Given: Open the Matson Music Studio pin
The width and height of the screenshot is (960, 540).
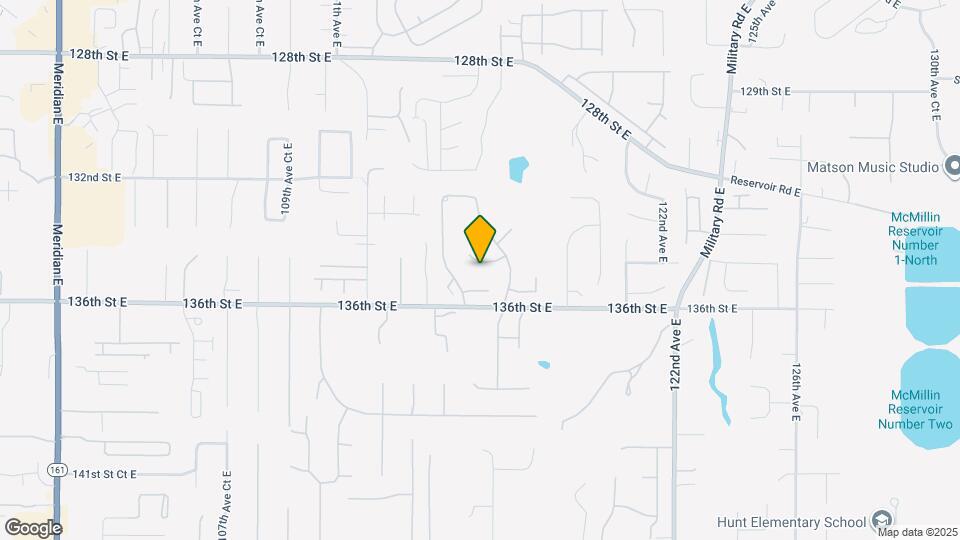Looking at the screenshot, I should pyautogui.click(x=951, y=166).
